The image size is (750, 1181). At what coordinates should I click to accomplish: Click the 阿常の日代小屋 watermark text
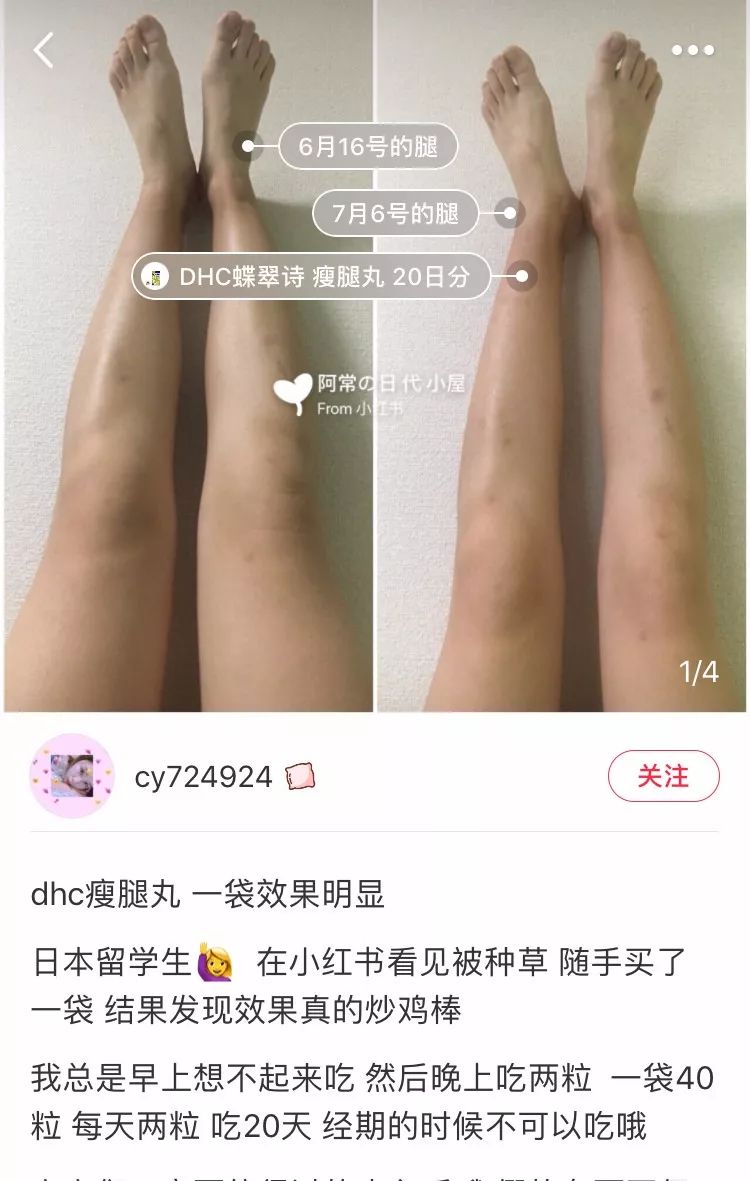(390, 382)
